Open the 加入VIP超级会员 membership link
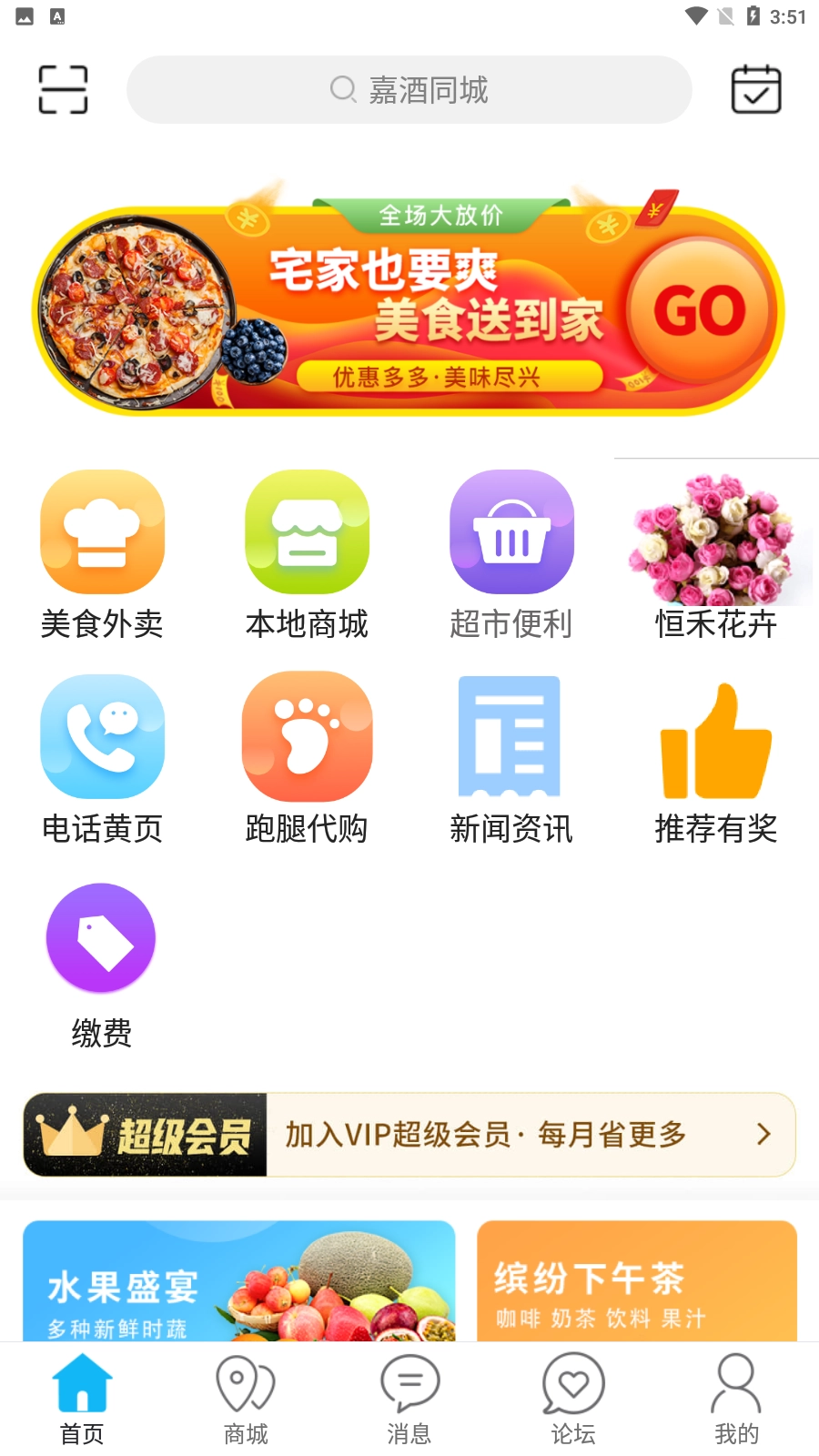The height and width of the screenshot is (1456, 819). coord(484,1134)
